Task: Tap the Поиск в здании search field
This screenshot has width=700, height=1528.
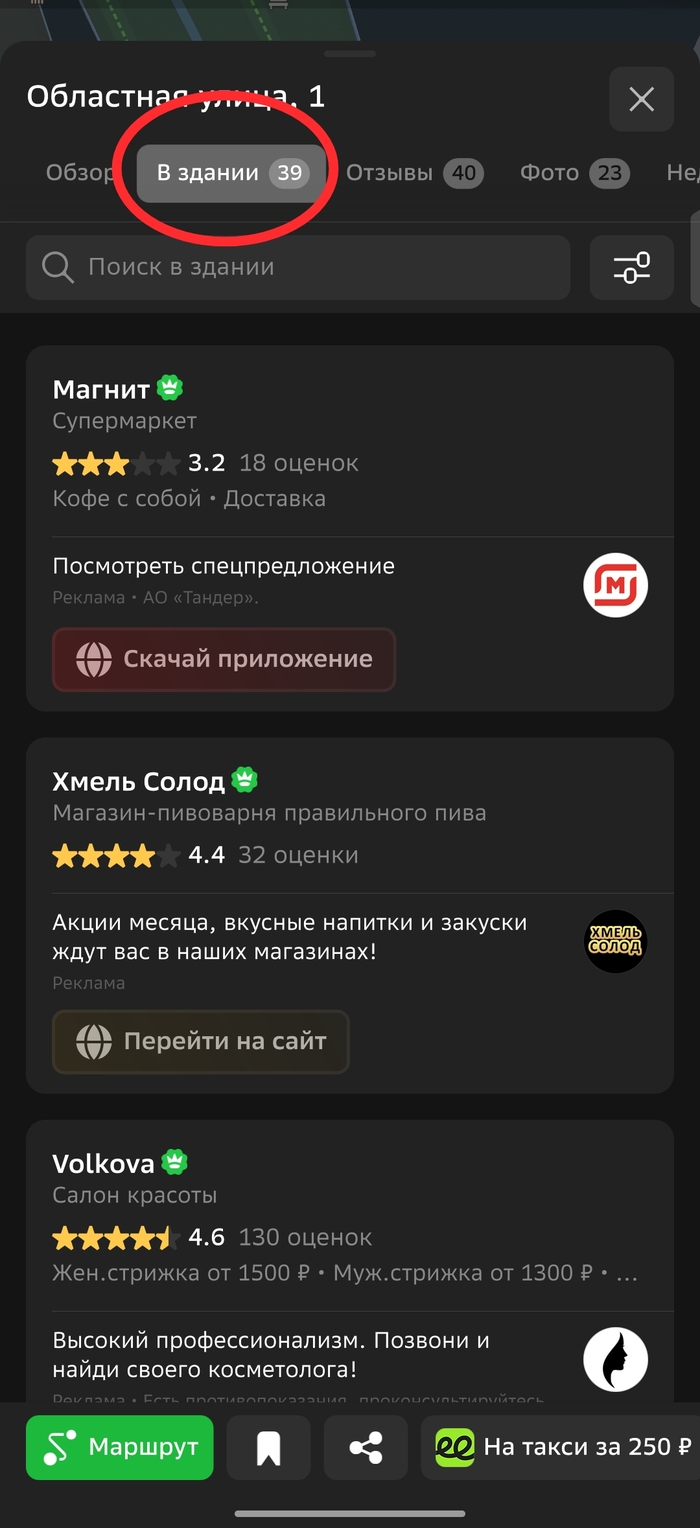Action: pyautogui.click(x=298, y=267)
